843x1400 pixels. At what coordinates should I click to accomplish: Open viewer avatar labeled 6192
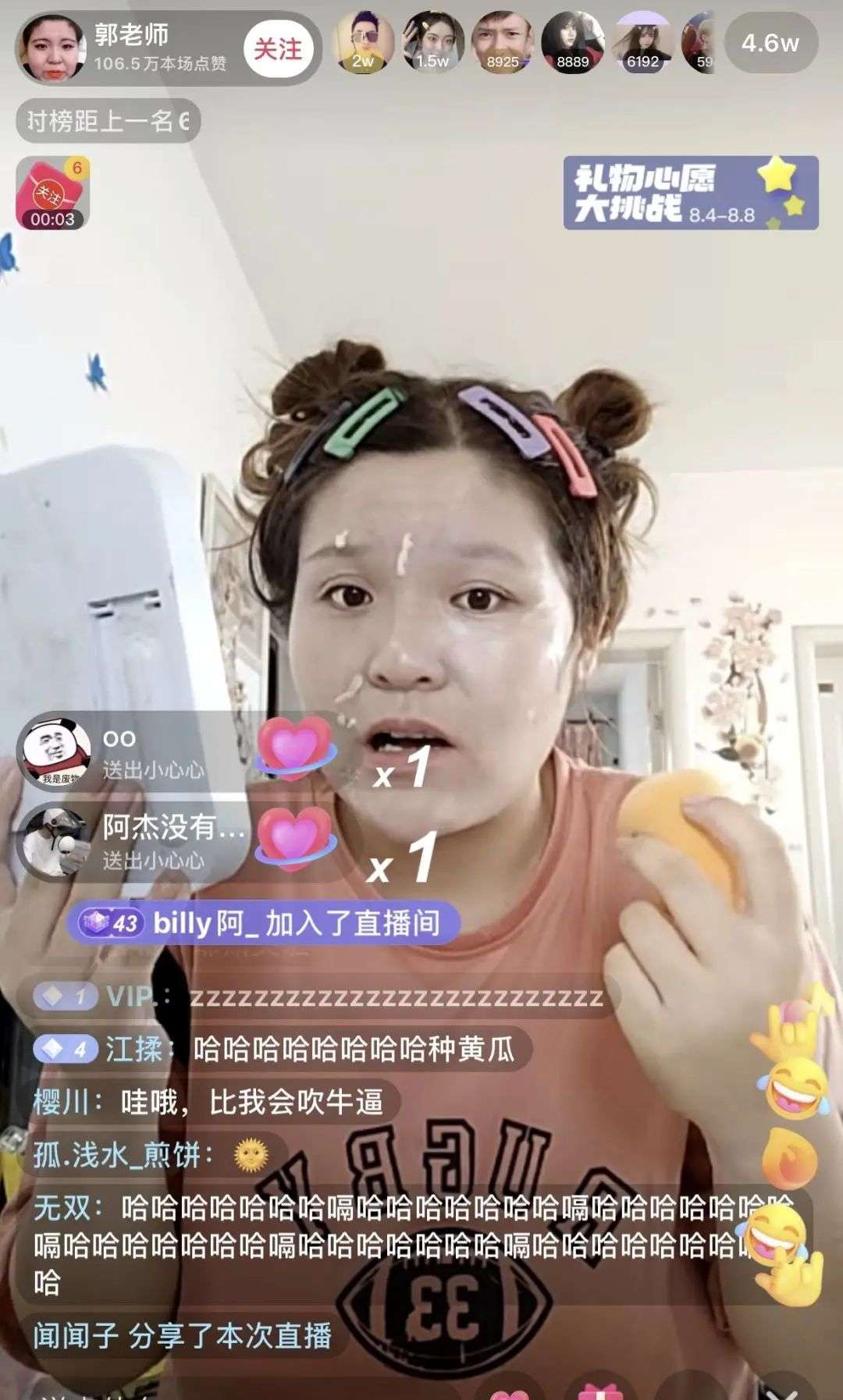(x=642, y=43)
